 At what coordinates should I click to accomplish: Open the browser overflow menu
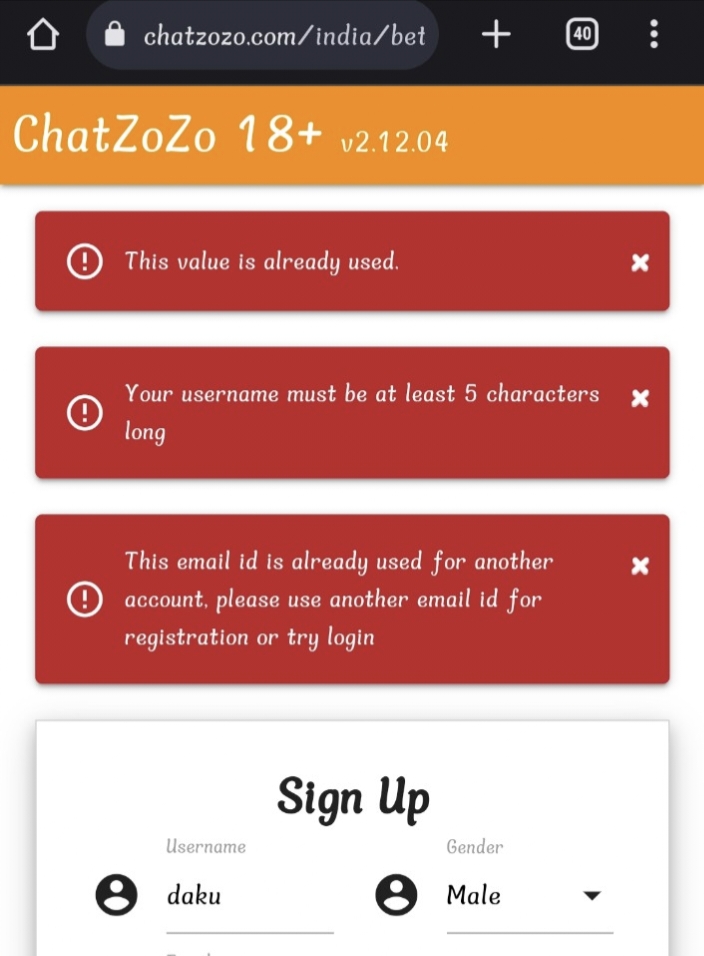click(654, 36)
